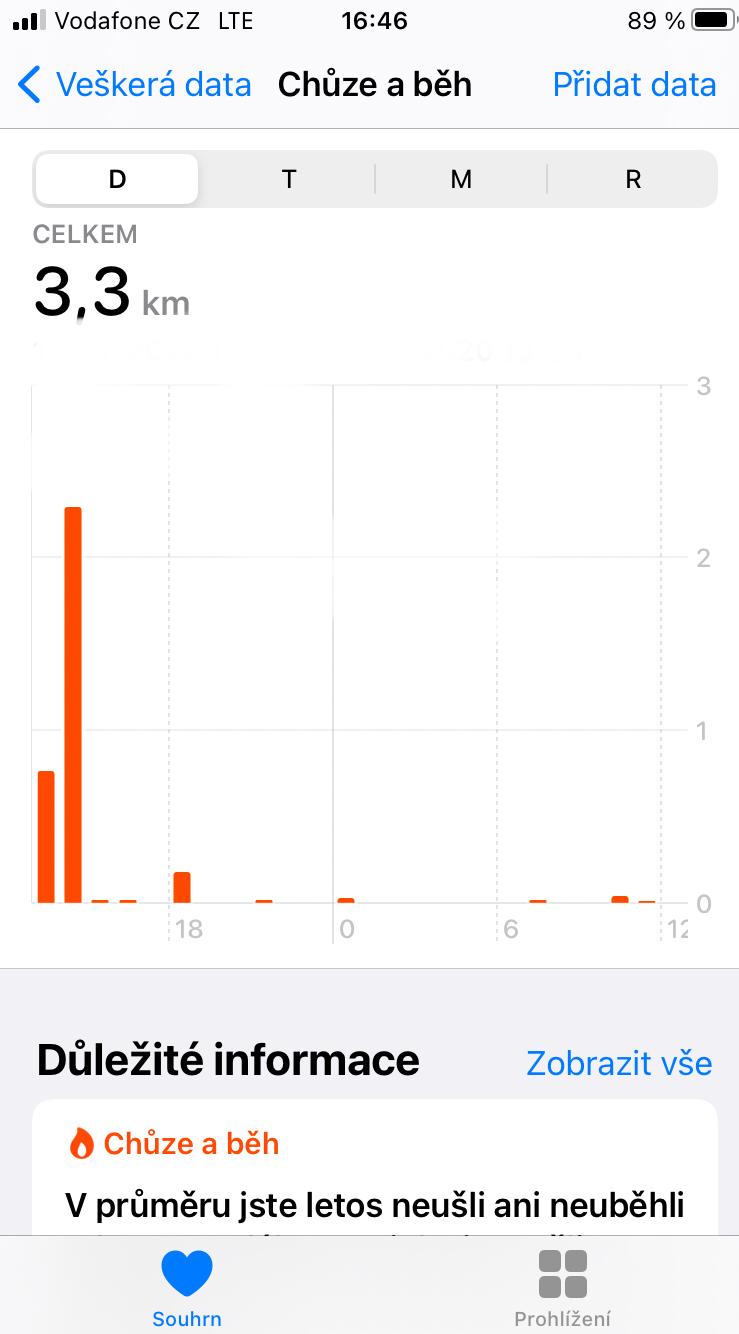Switch to the T week view
This screenshot has width=739, height=1334.
(x=289, y=180)
